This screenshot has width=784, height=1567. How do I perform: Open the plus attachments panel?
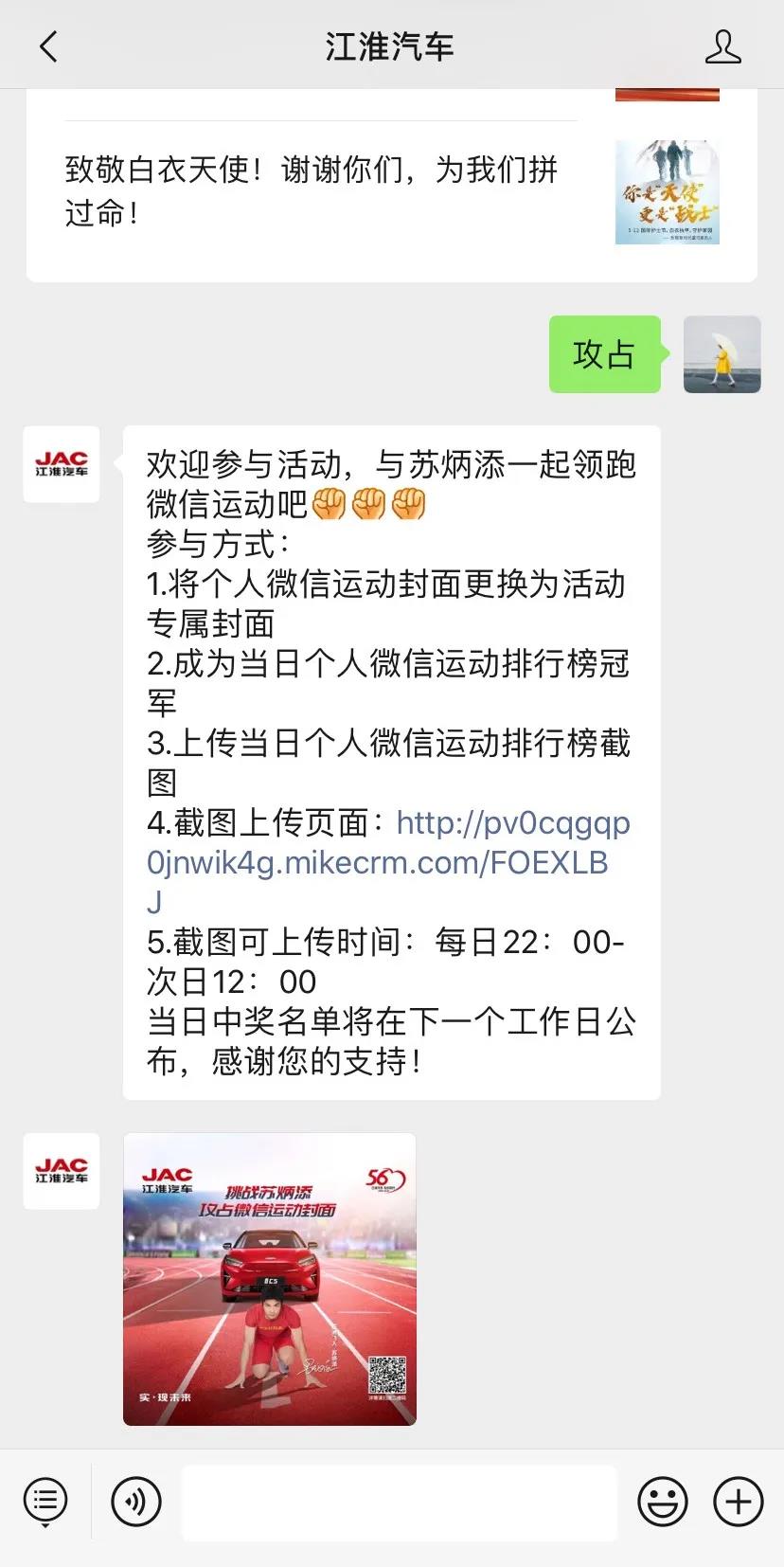[738, 1502]
